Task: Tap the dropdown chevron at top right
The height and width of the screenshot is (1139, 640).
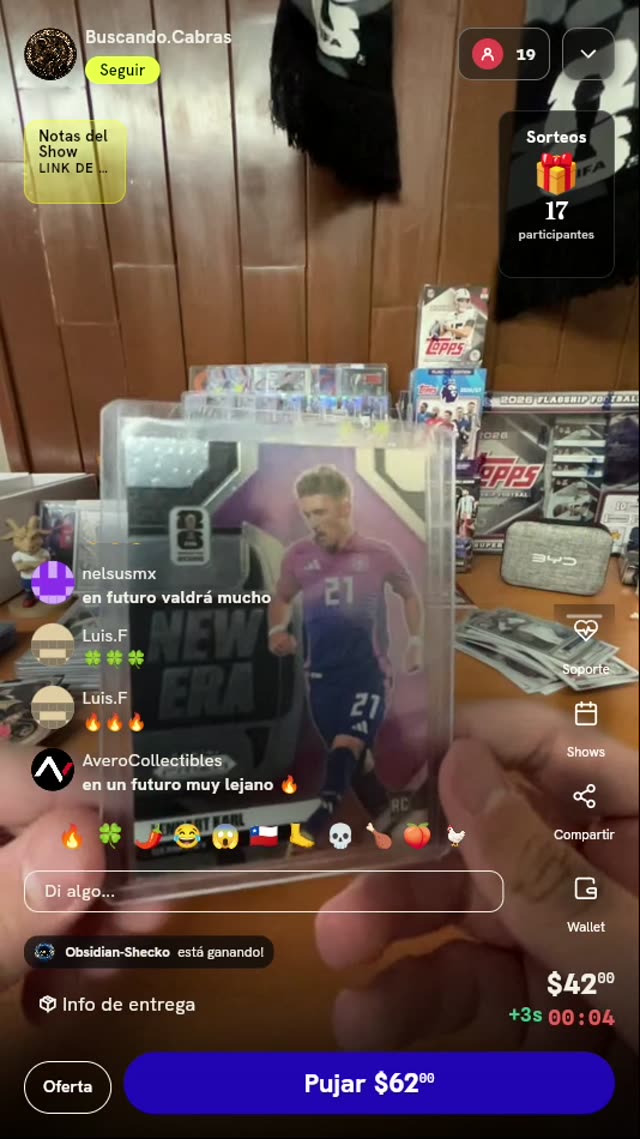Action: pos(588,54)
